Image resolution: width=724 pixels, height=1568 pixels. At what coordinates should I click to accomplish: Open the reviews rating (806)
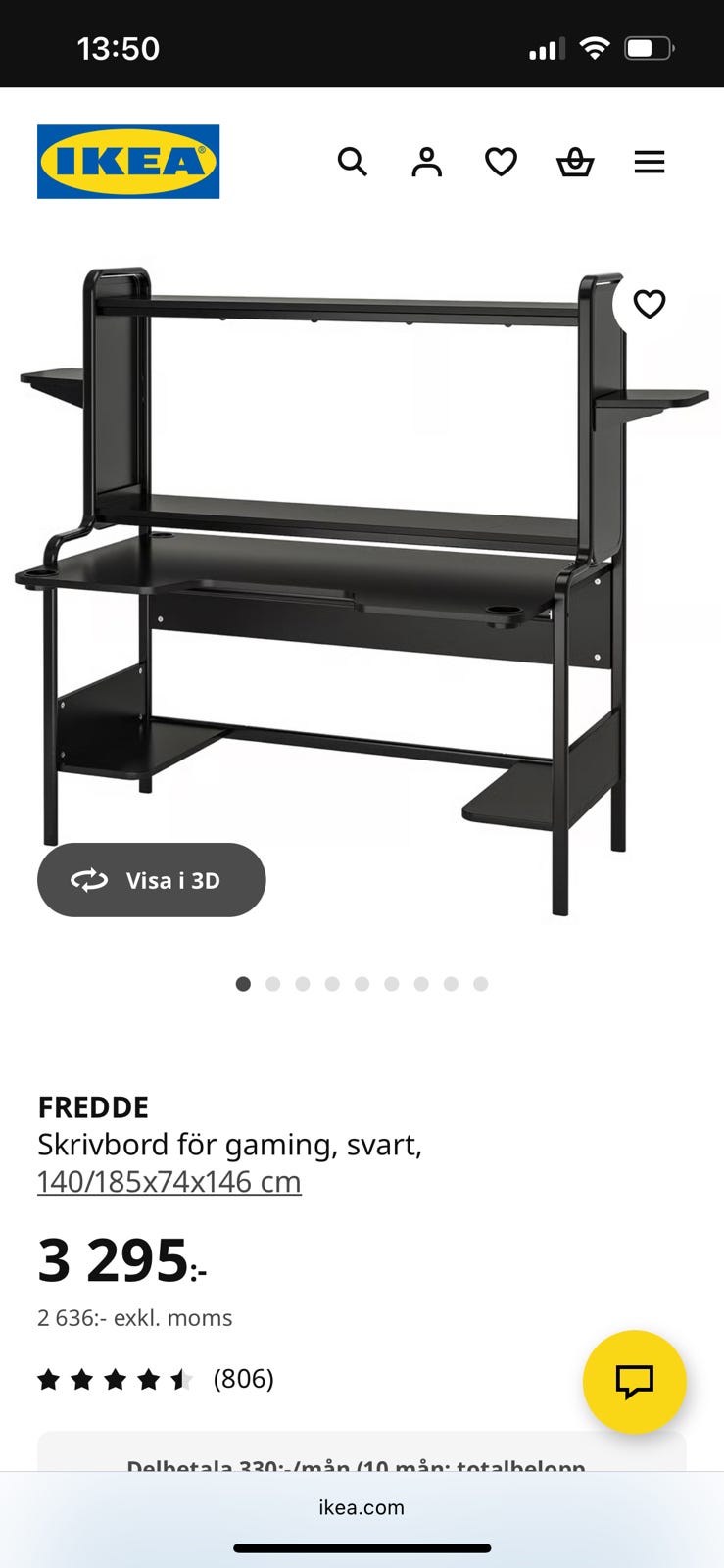point(157,1379)
